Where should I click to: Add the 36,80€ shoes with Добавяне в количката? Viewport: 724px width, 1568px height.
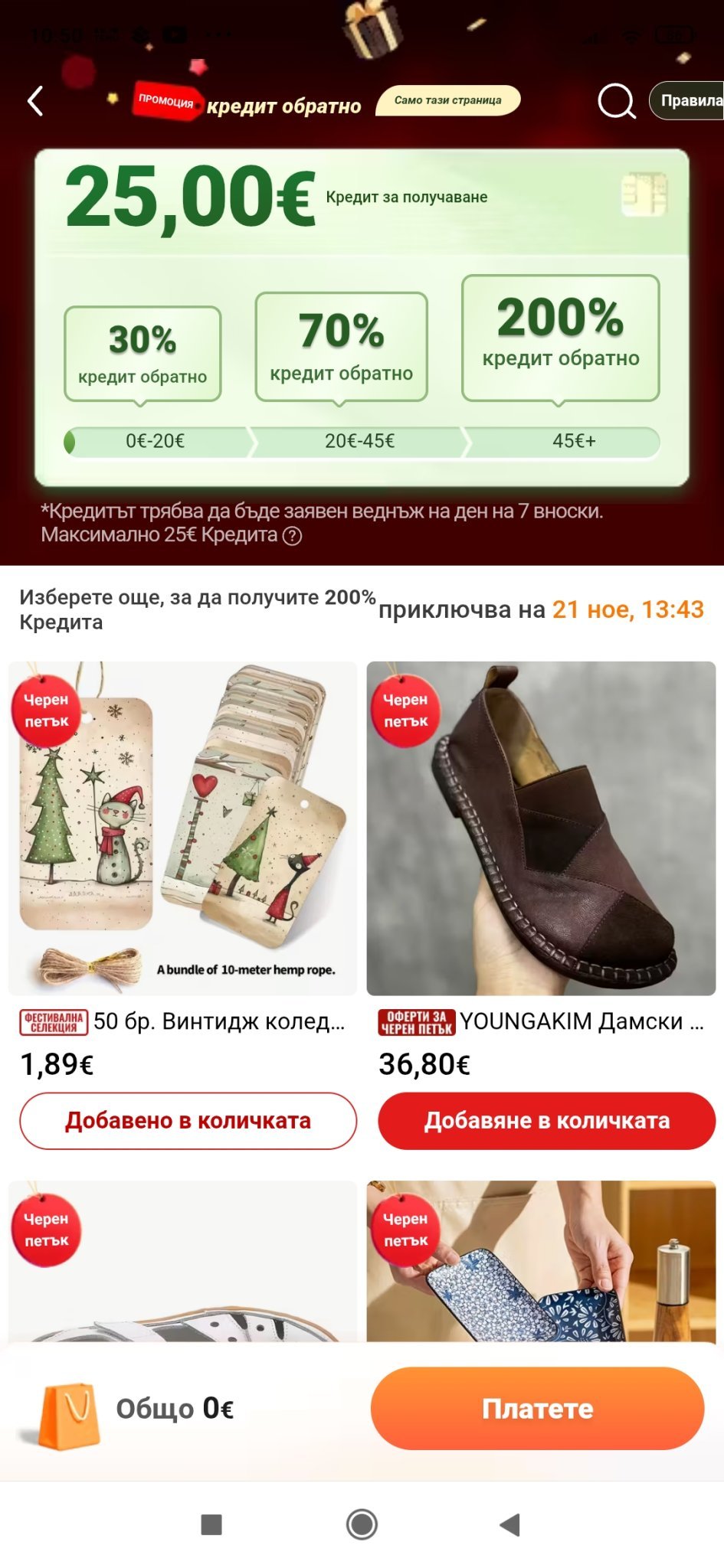click(x=546, y=1121)
